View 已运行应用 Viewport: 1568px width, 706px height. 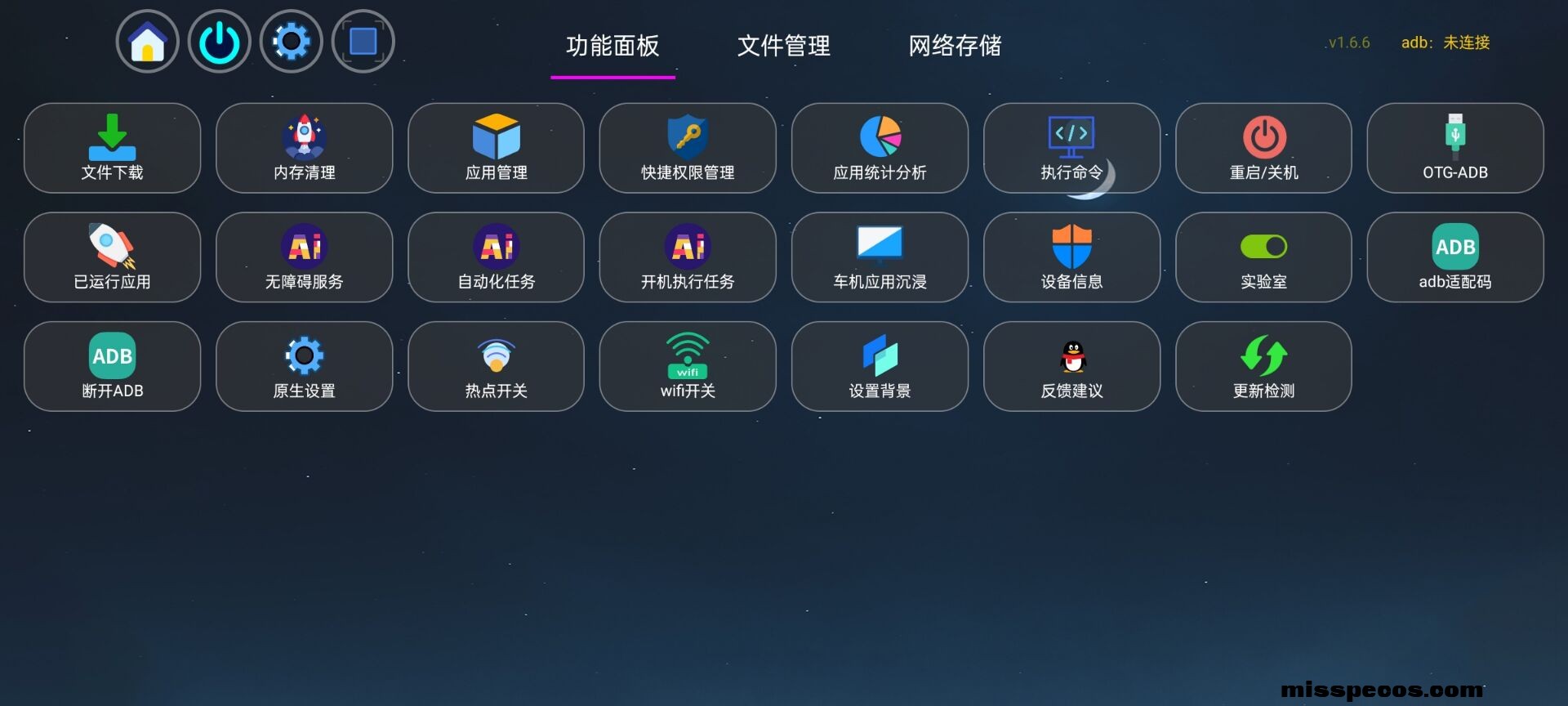pos(112,257)
